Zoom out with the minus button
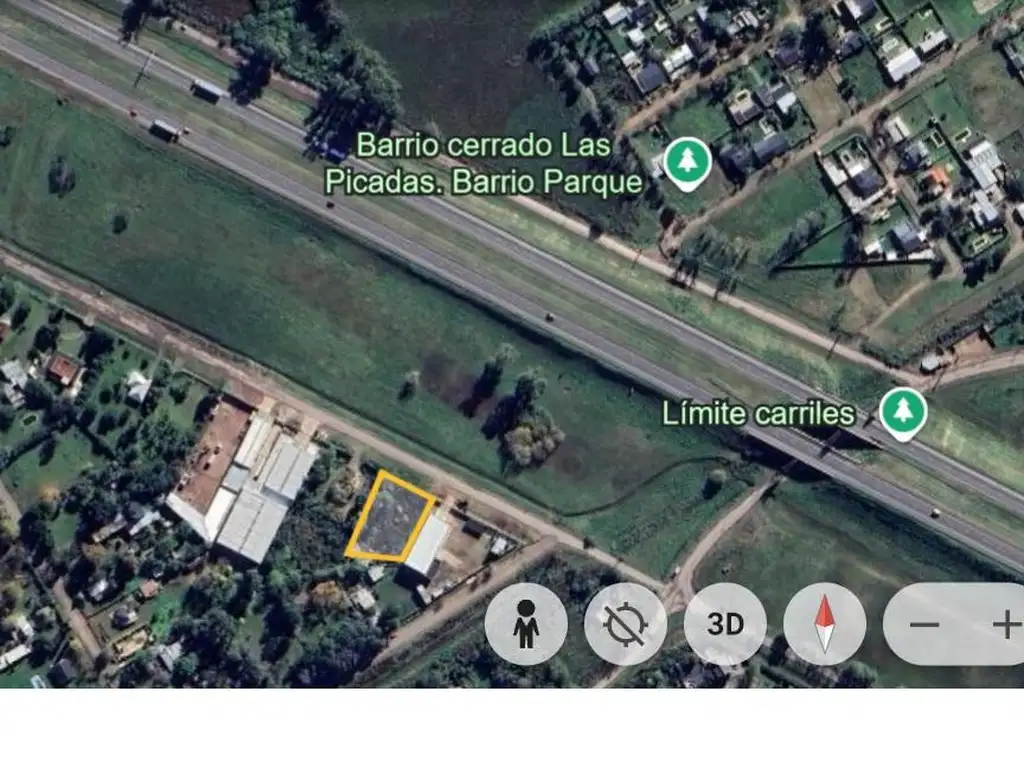The image size is (1024, 768). click(x=925, y=625)
